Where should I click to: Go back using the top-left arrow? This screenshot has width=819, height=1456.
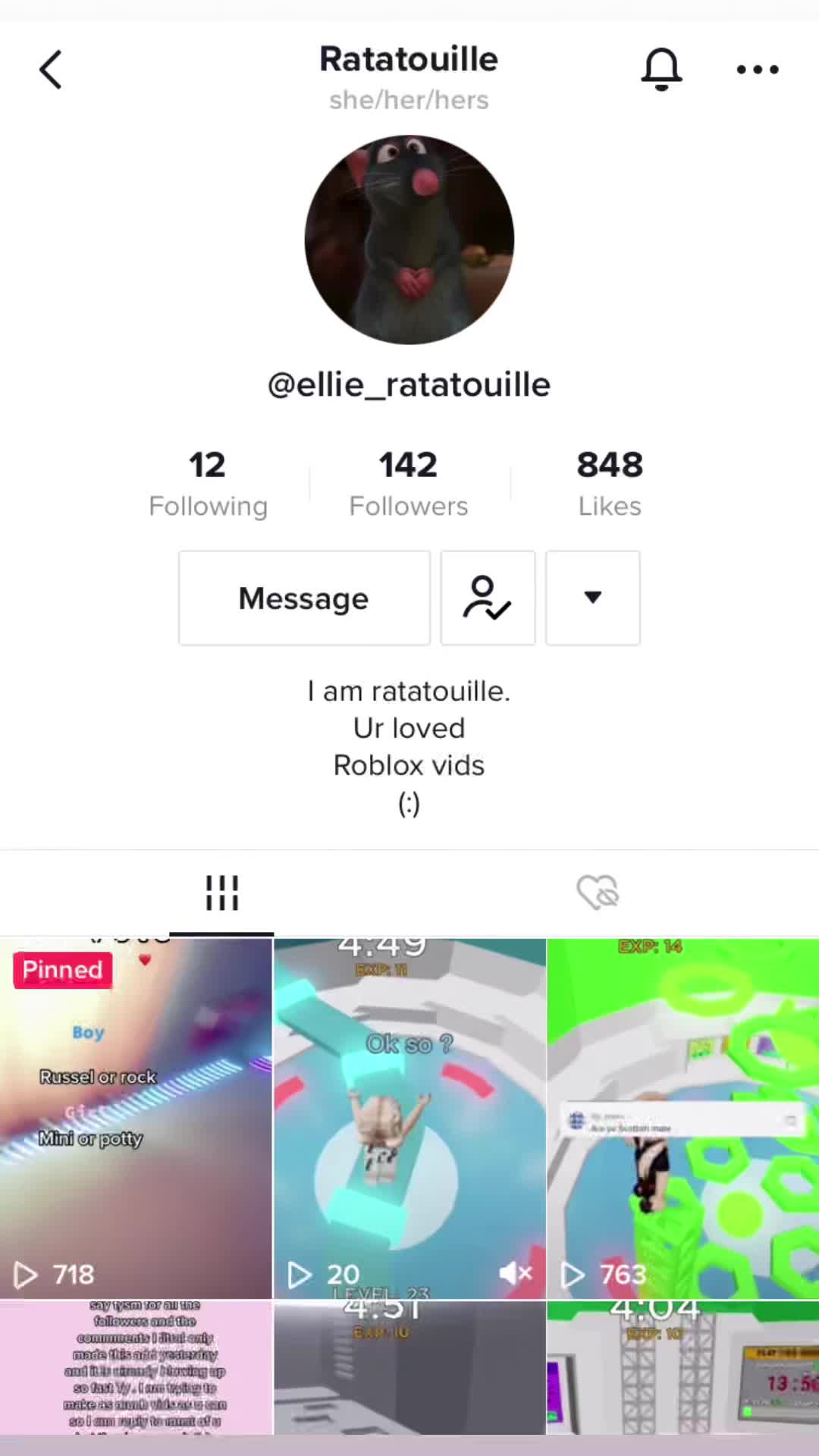click(x=51, y=70)
